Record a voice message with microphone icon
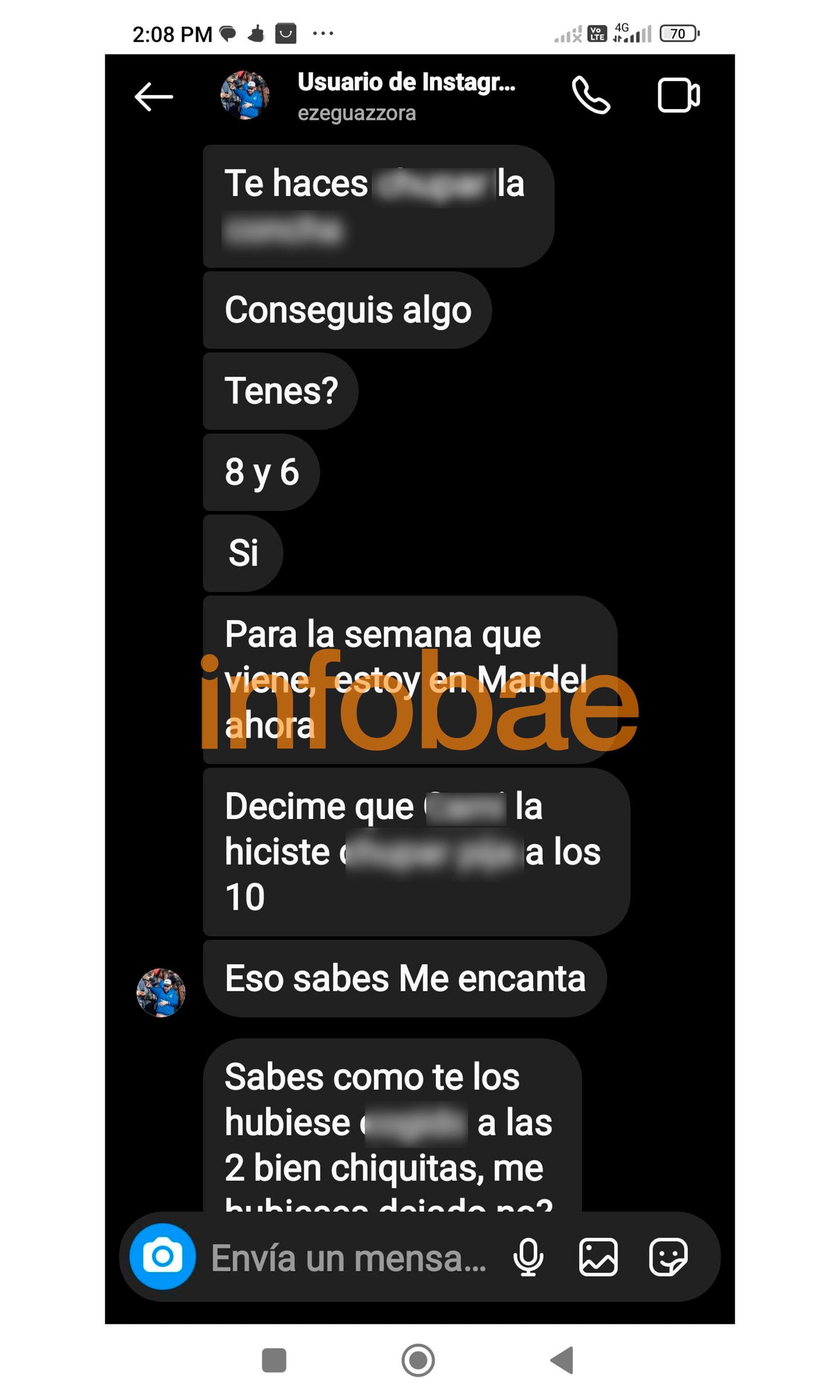This screenshot has width=840, height=1400. tap(528, 1257)
